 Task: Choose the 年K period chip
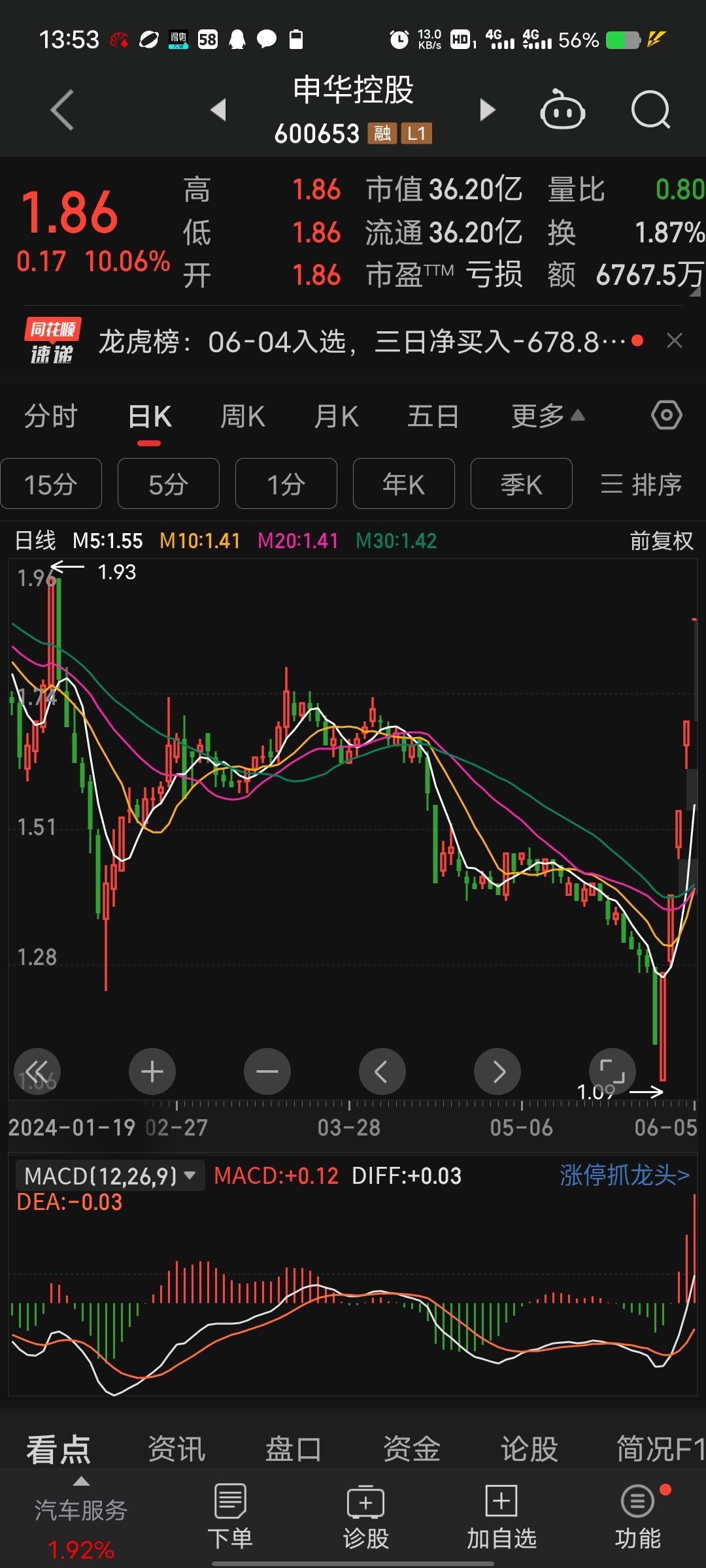point(404,483)
